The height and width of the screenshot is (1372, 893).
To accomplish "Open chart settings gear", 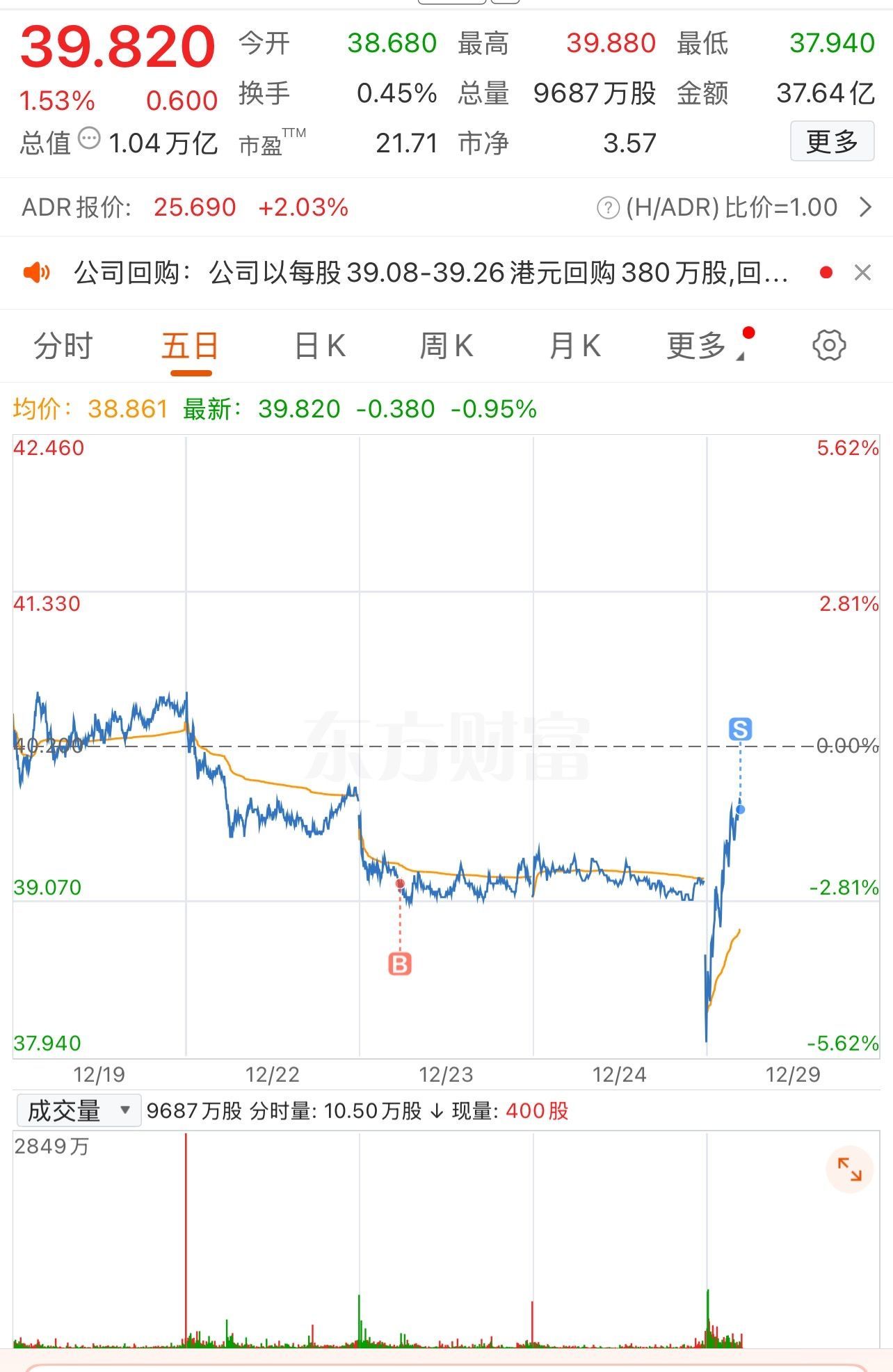I will 829,346.
